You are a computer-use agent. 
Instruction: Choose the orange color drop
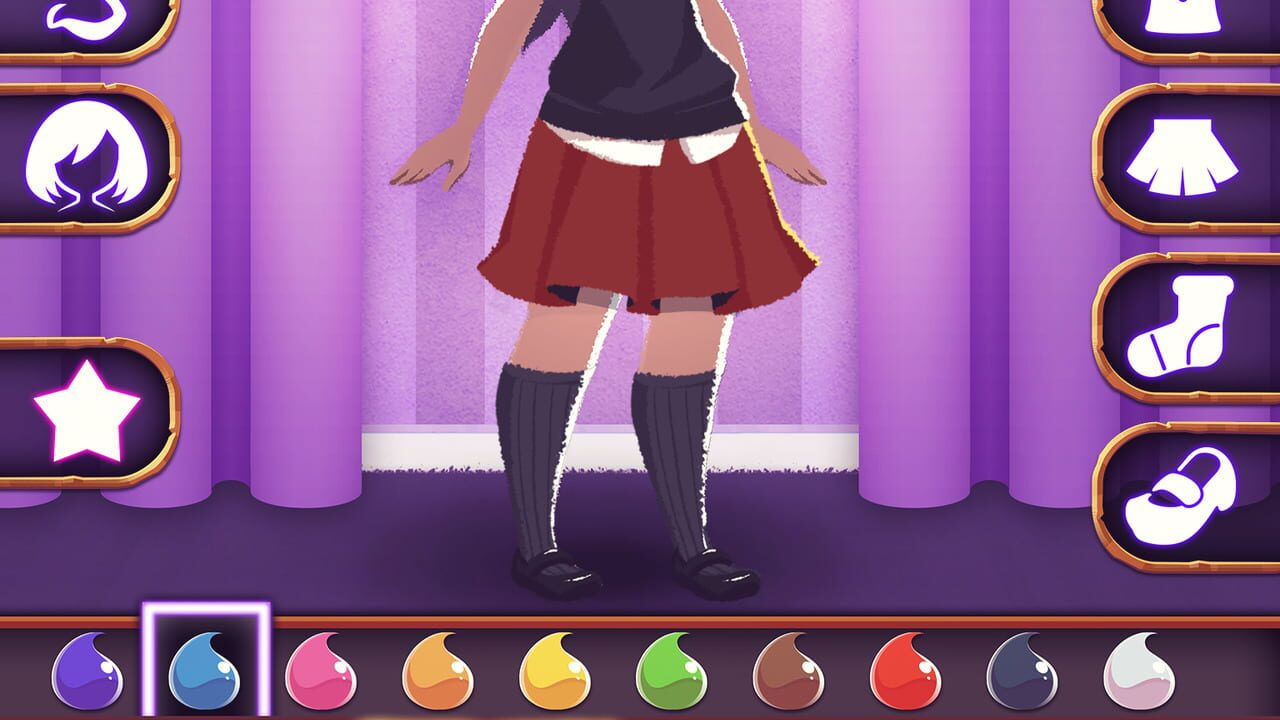pyautogui.click(x=438, y=672)
